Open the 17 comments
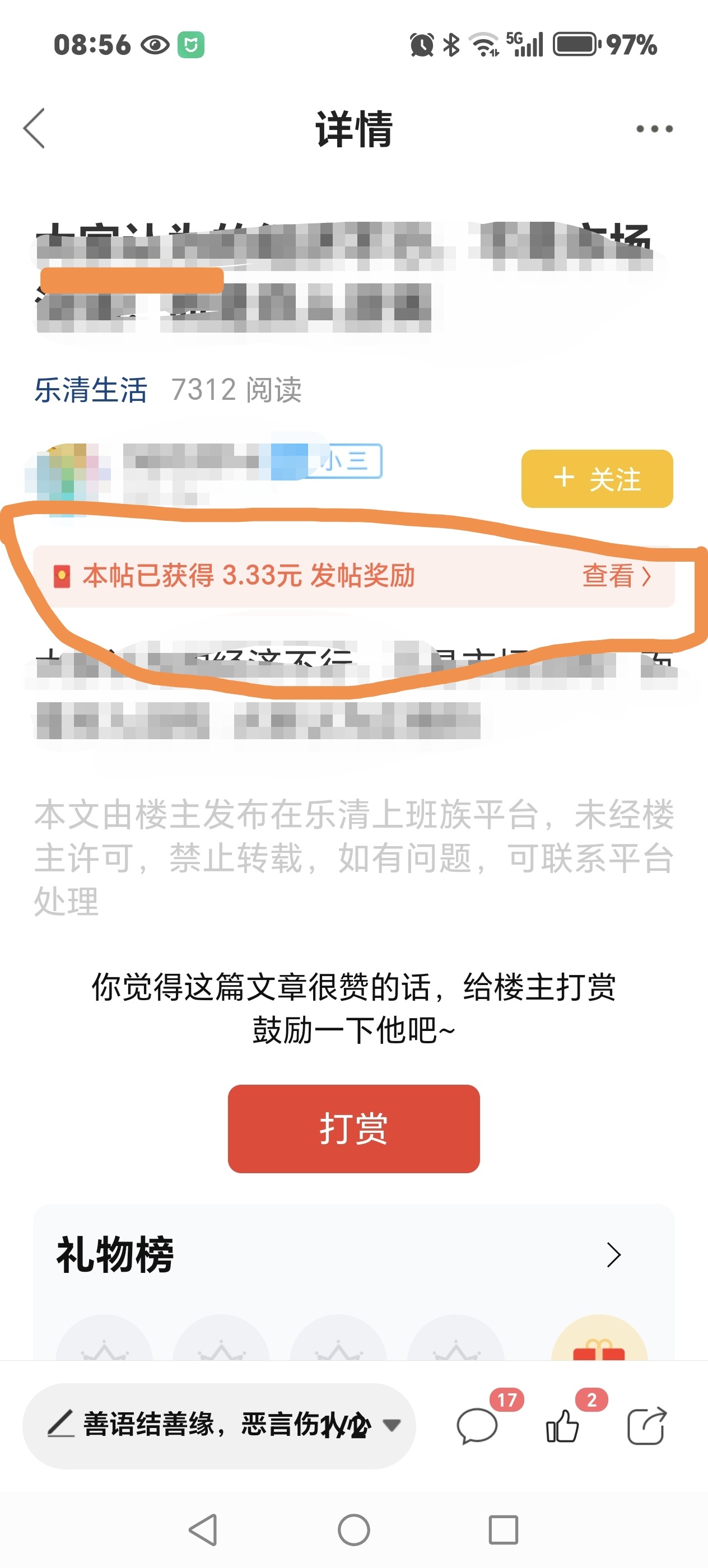The width and height of the screenshot is (708, 1568). [477, 1425]
